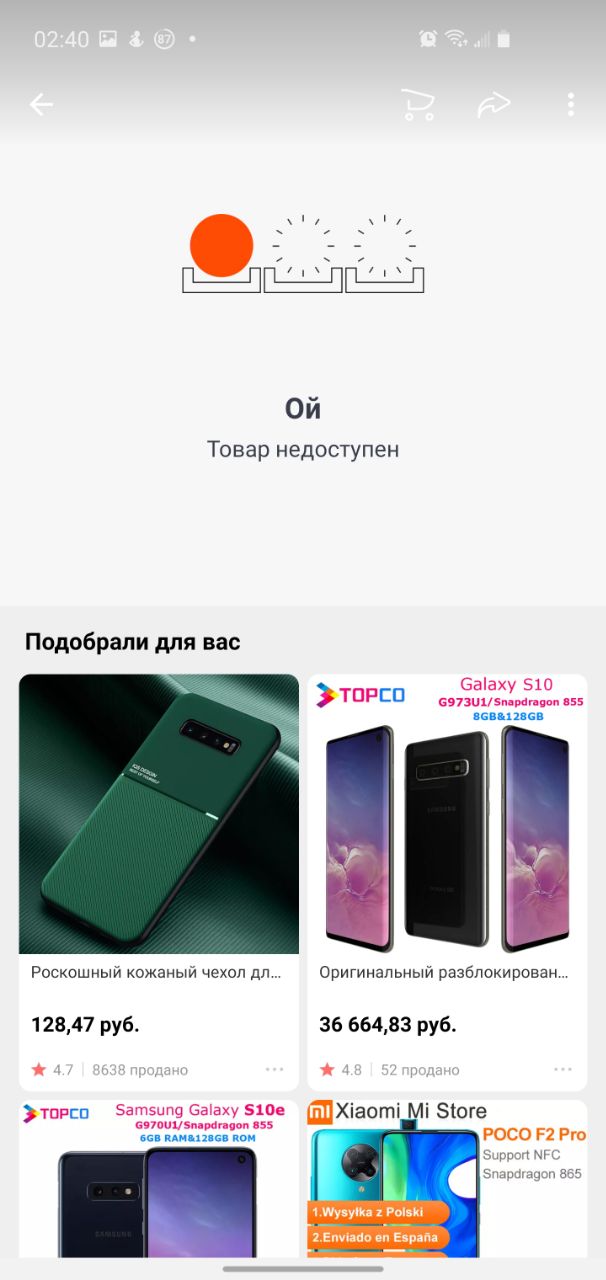
Task: Open more options for the 128,47 руб. item
Action: click(x=274, y=1069)
